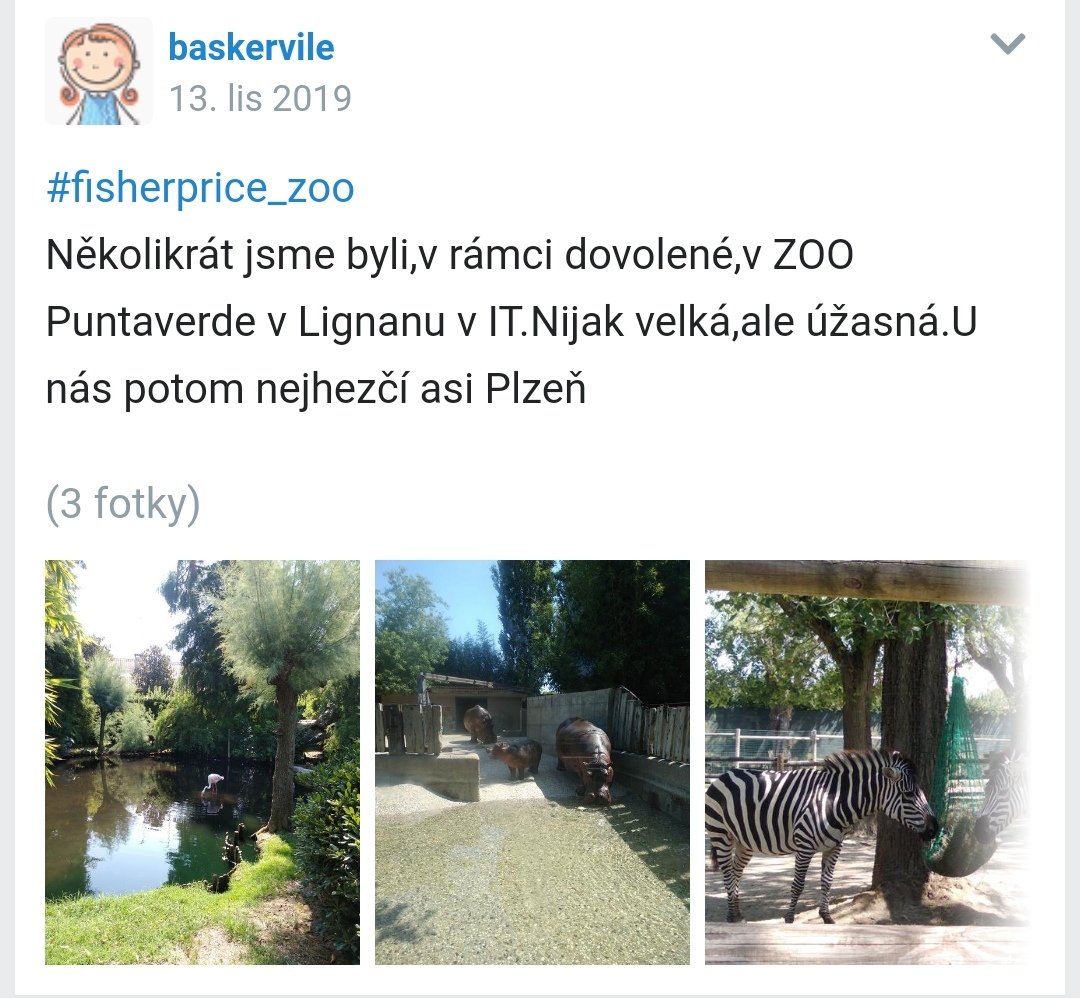The width and height of the screenshot is (1080, 998).
Task: Open baskervile's profile avatar
Action: point(99,71)
